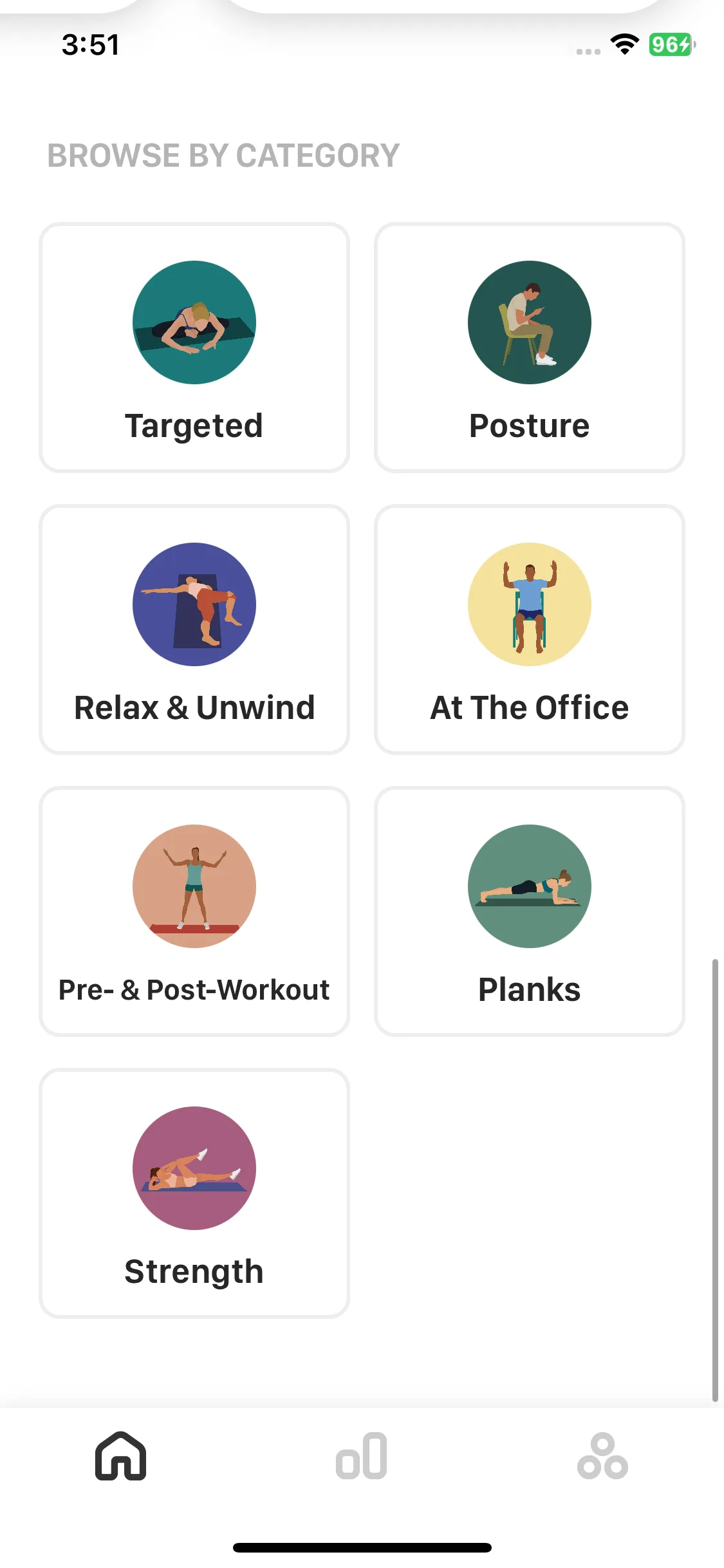Switch to the bar chart stats tab
724x1568 pixels.
pyautogui.click(x=362, y=1456)
